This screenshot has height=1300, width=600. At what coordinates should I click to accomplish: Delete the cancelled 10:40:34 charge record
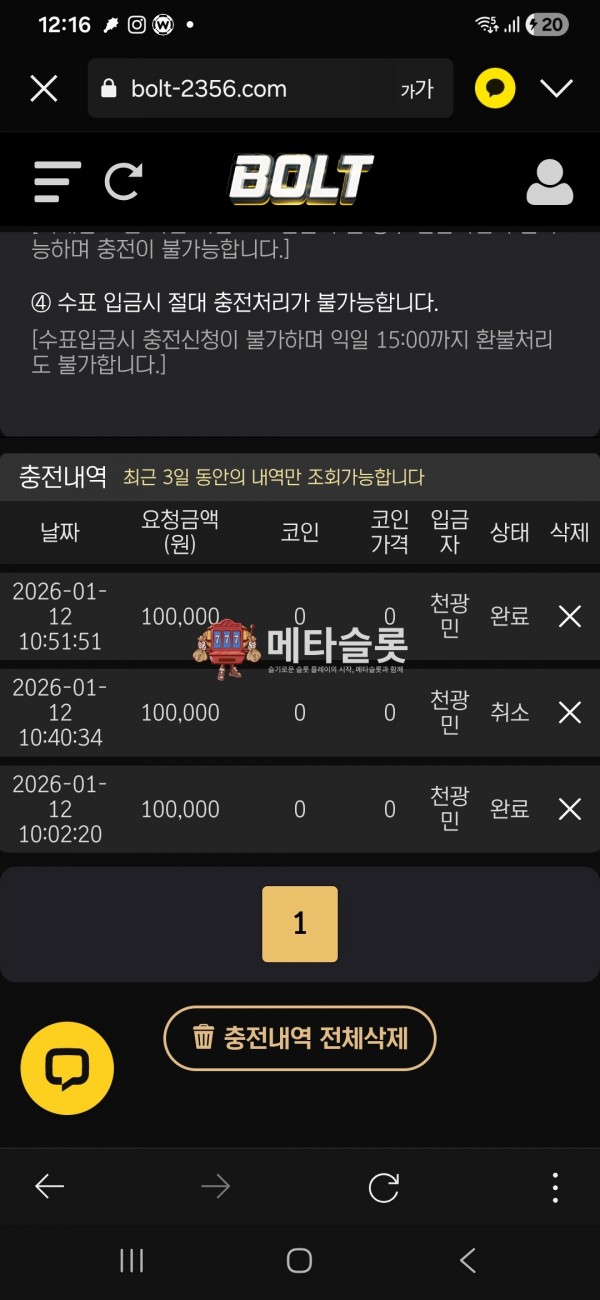coord(569,712)
